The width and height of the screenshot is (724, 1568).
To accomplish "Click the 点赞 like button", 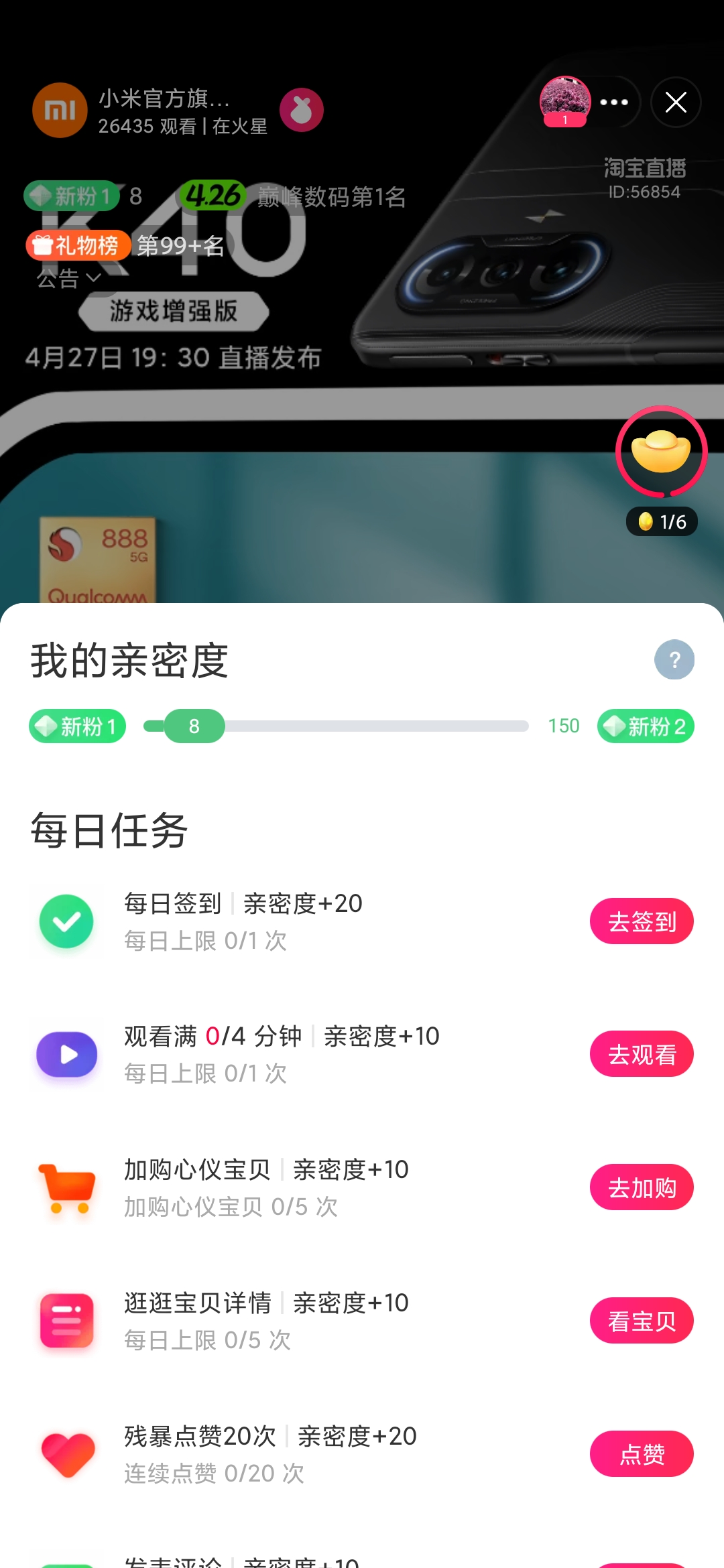I will [641, 1454].
